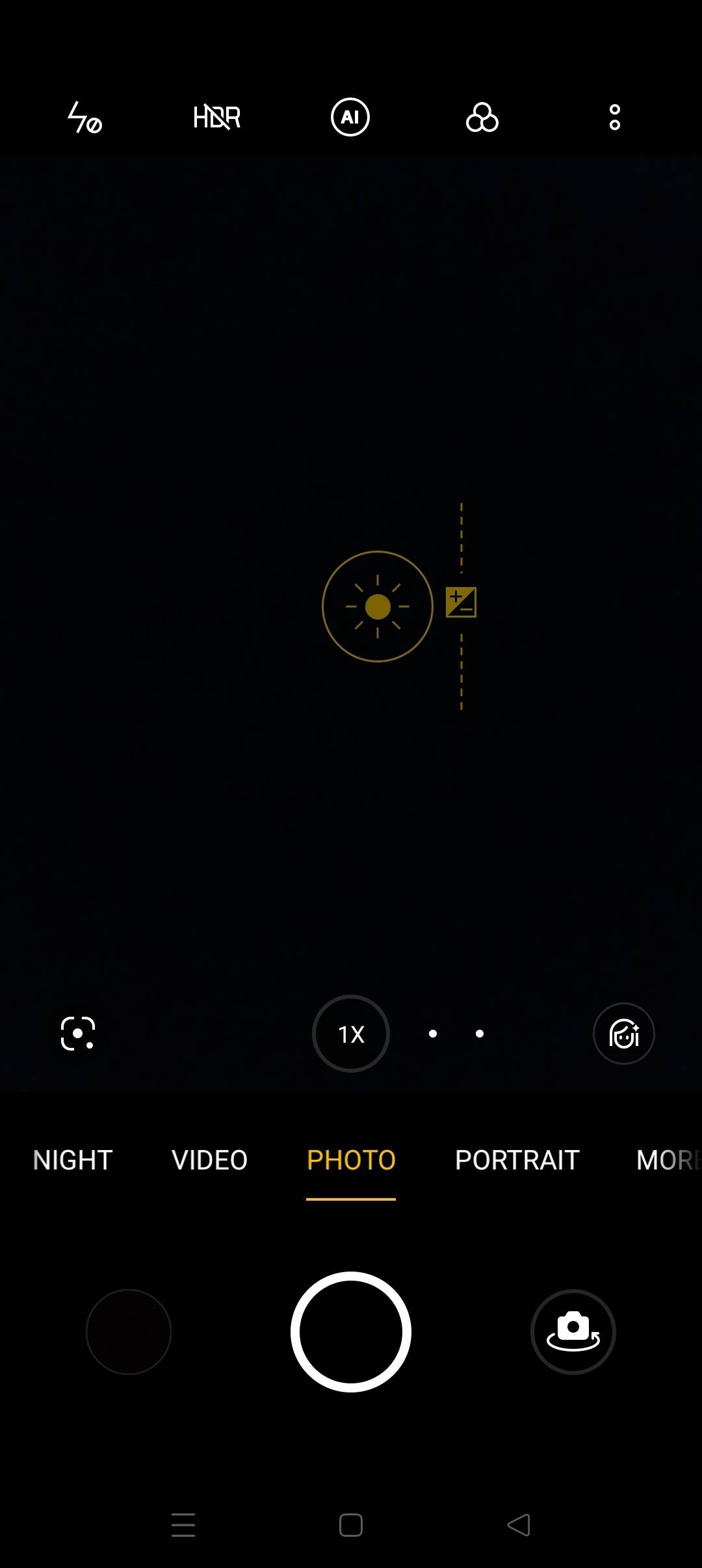The height and width of the screenshot is (1568, 702).
Task: Take a photo with the shutter
Action: [351, 1332]
